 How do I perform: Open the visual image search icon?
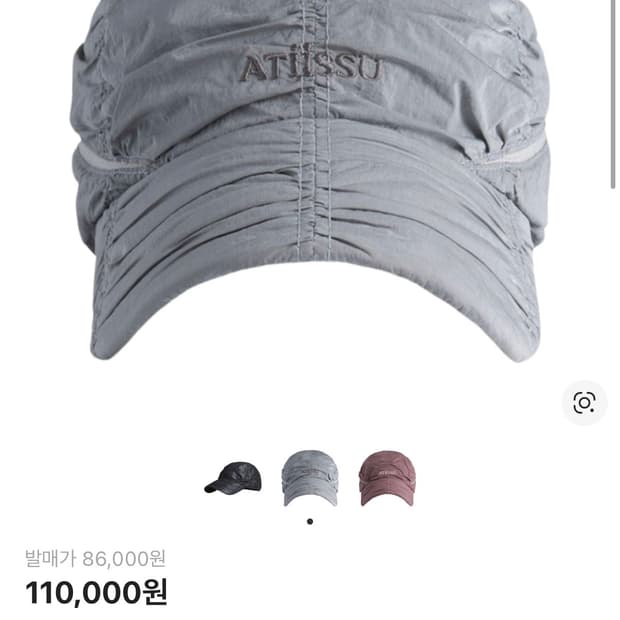(x=584, y=403)
